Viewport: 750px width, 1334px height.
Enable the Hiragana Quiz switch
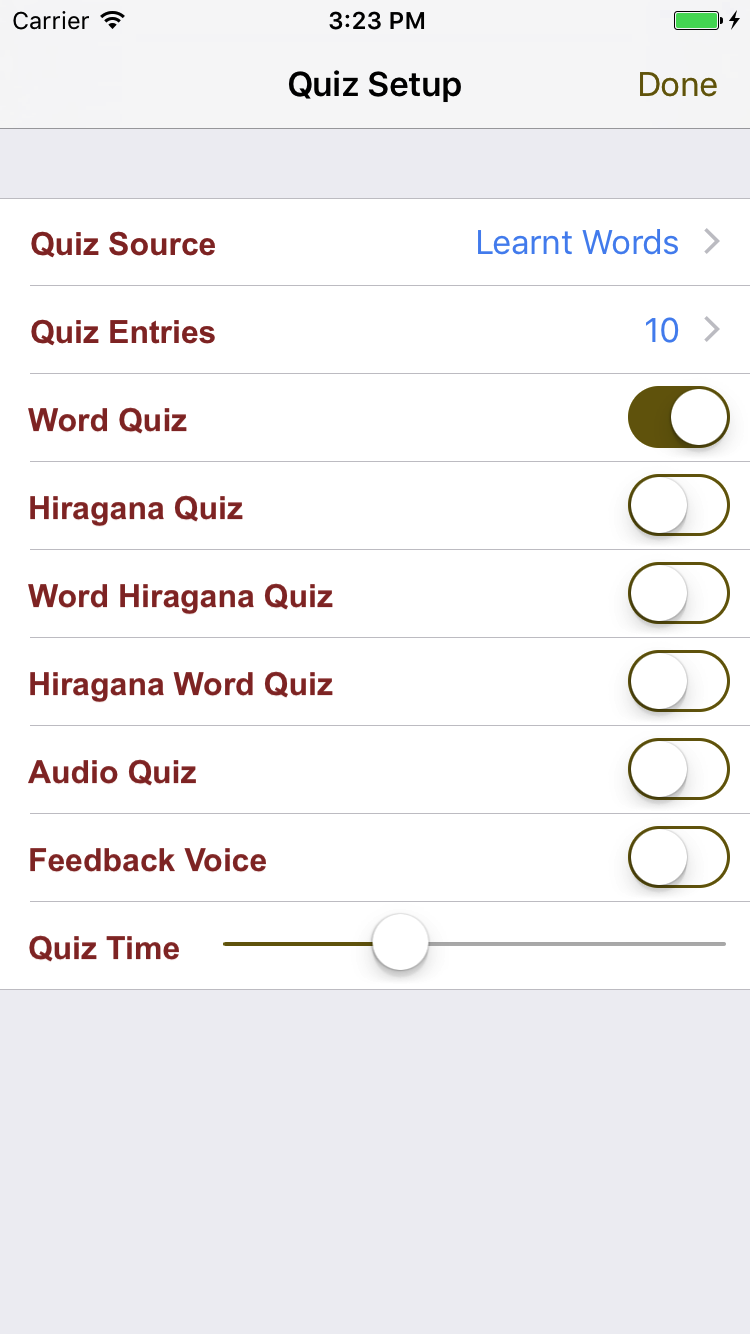tap(678, 505)
